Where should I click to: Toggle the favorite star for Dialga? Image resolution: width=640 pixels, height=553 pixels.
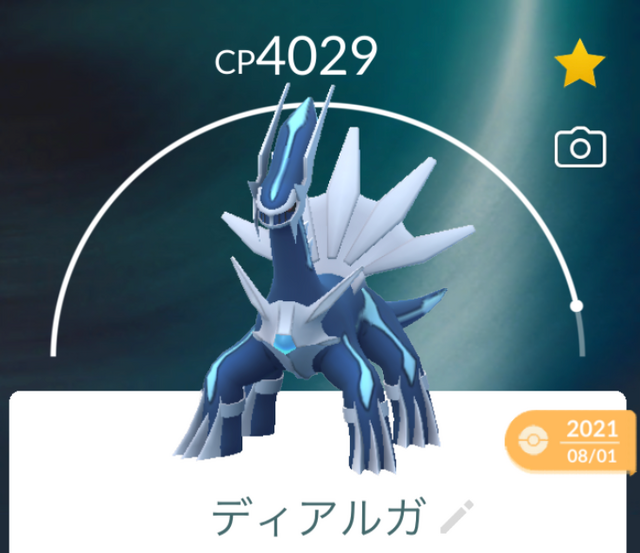click(580, 69)
